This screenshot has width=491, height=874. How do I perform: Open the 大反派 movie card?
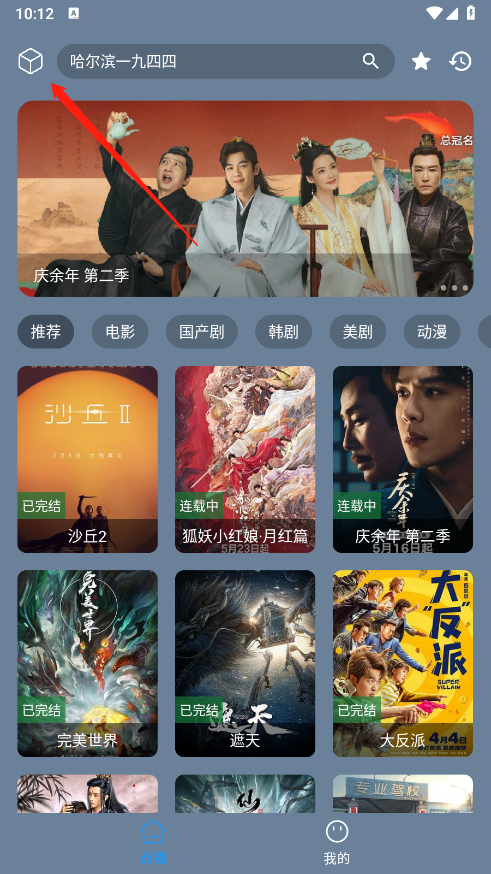coord(403,663)
